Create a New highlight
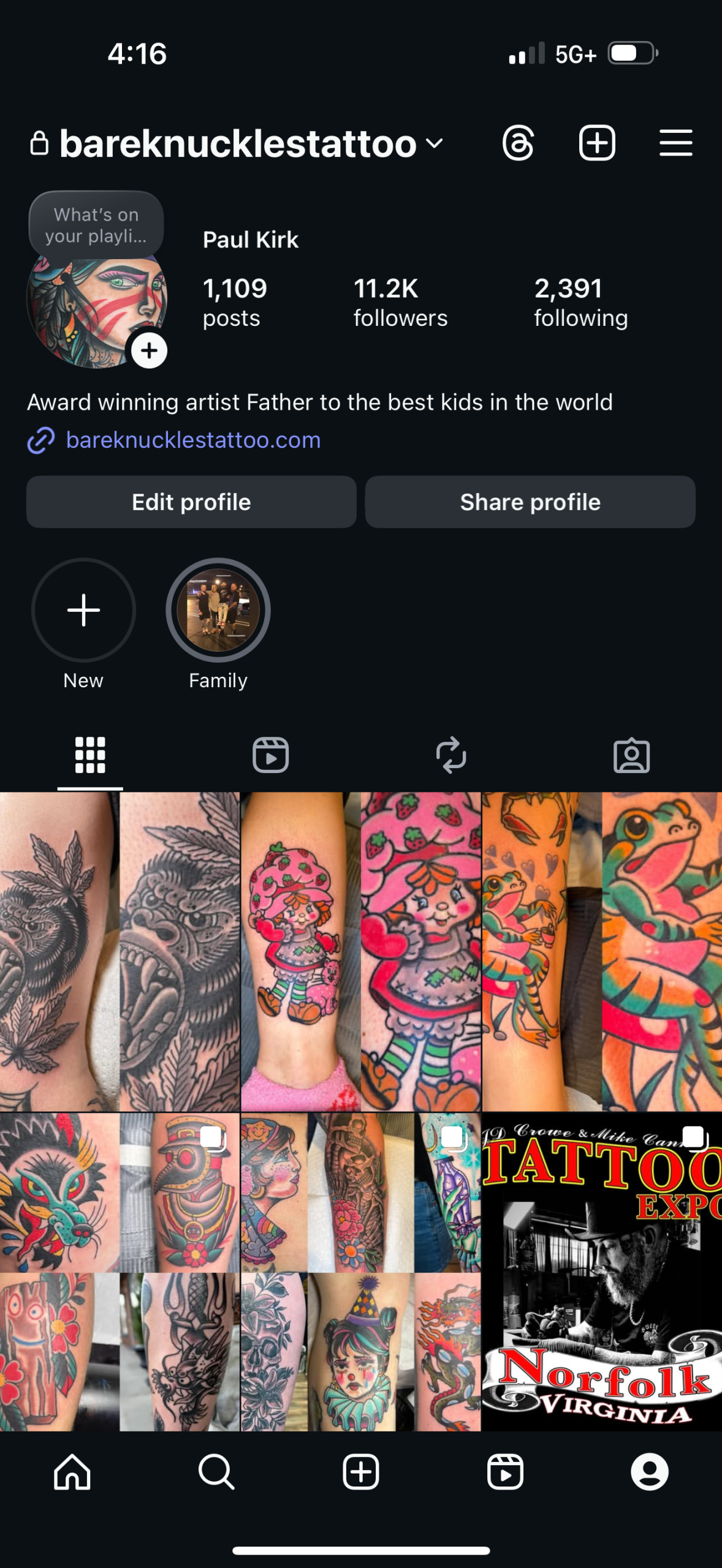 click(x=83, y=610)
